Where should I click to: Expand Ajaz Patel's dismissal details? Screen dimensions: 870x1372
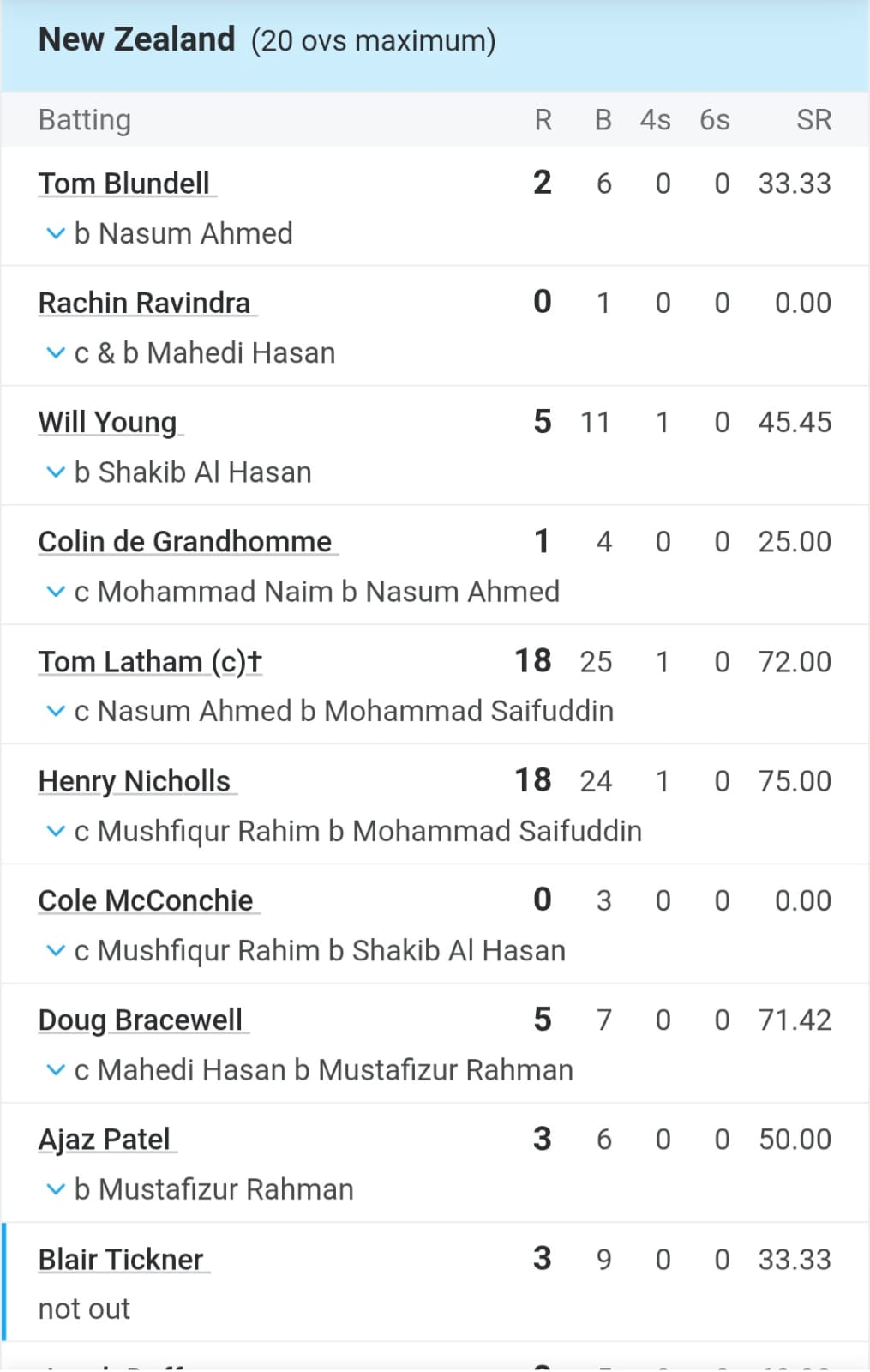point(56,1189)
